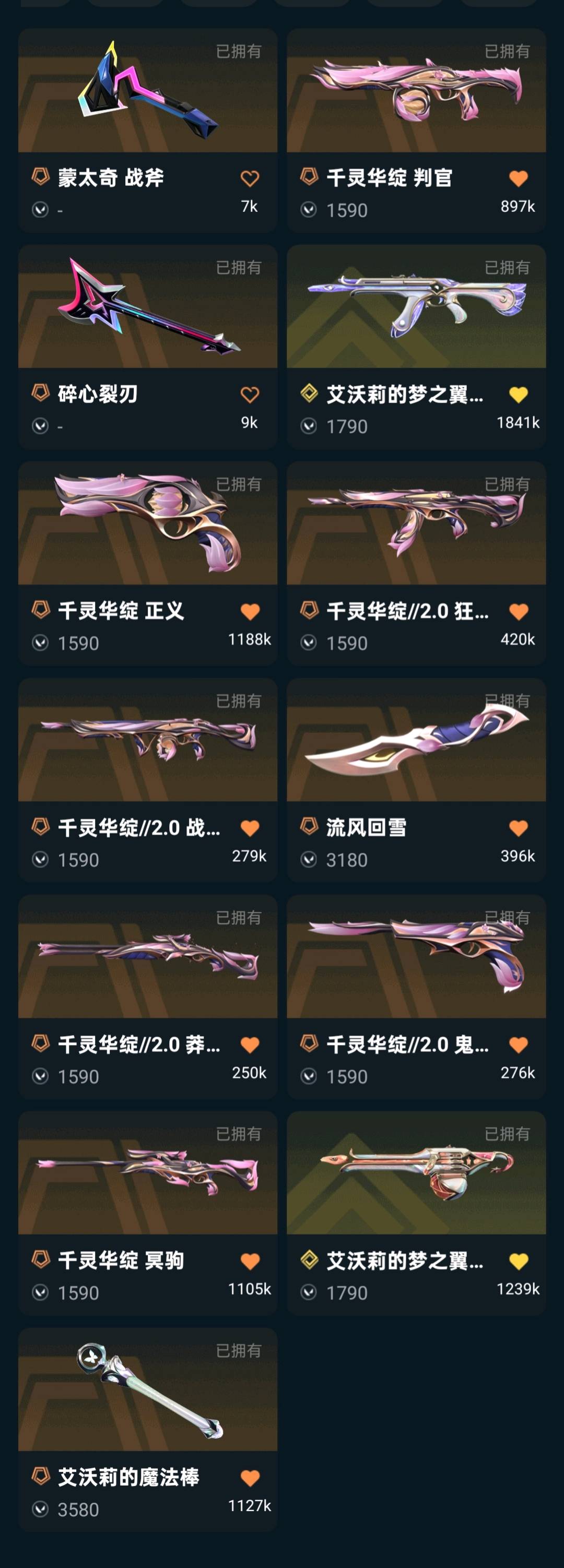
Task: Open the 碎心裂刃 skin card
Action: click(147, 307)
